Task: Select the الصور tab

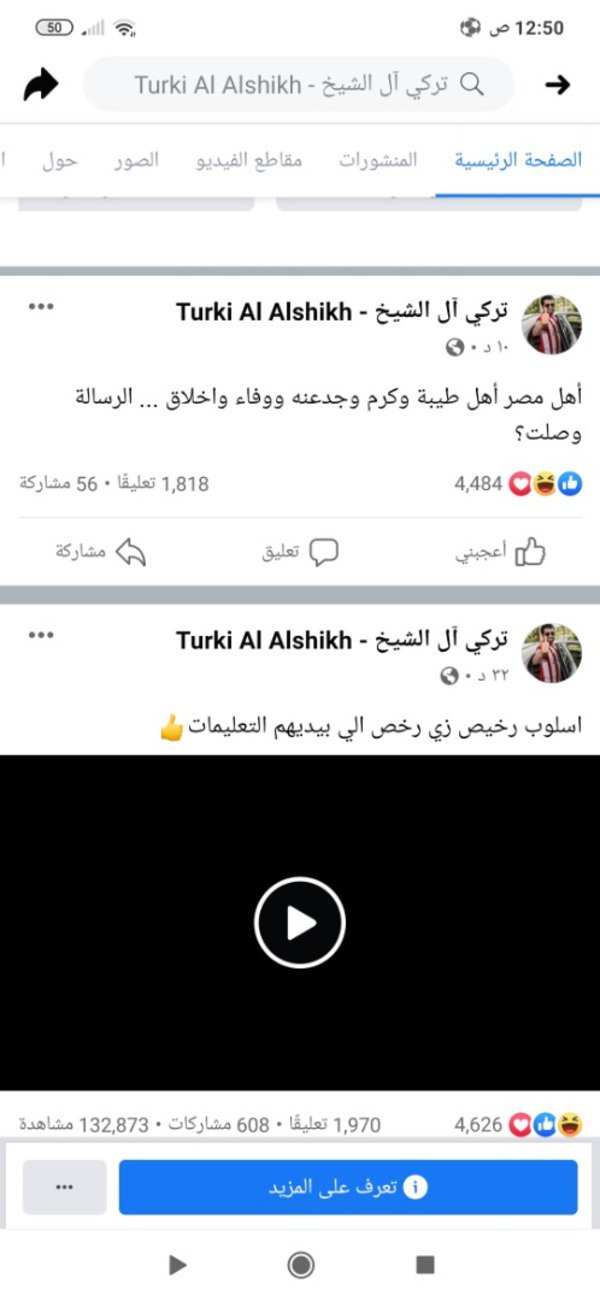Action: pos(135,161)
